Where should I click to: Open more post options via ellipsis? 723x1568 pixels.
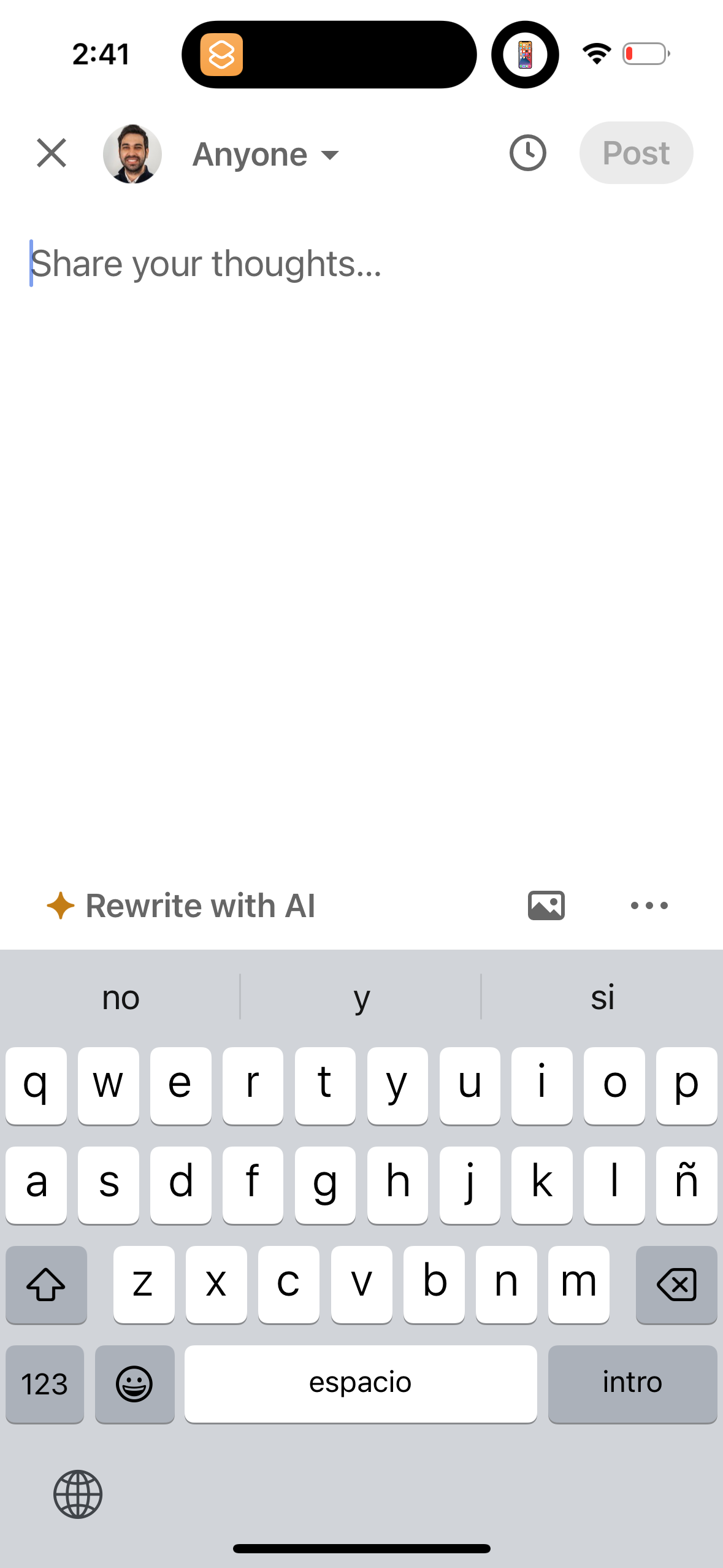(x=648, y=905)
